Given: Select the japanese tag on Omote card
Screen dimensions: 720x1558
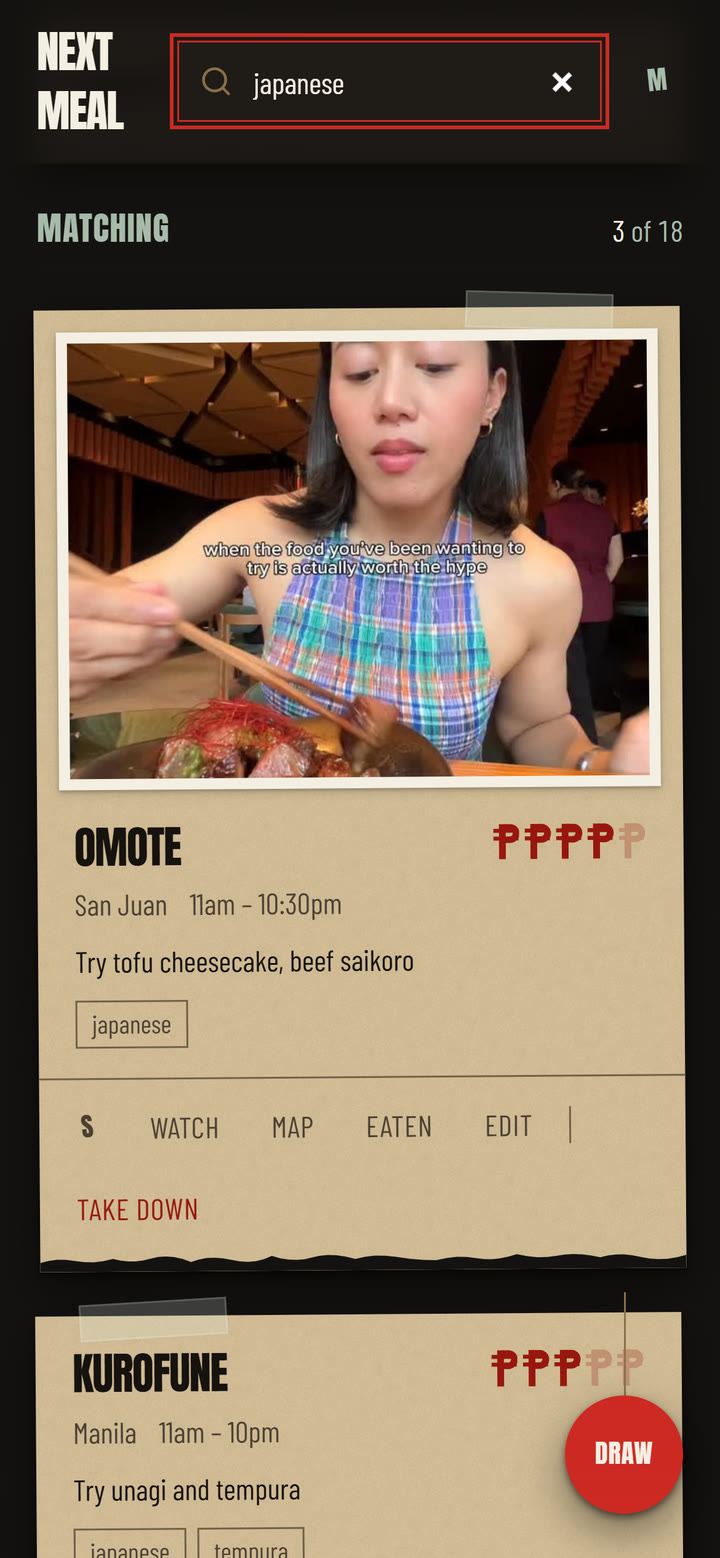Looking at the screenshot, I should tap(131, 1024).
